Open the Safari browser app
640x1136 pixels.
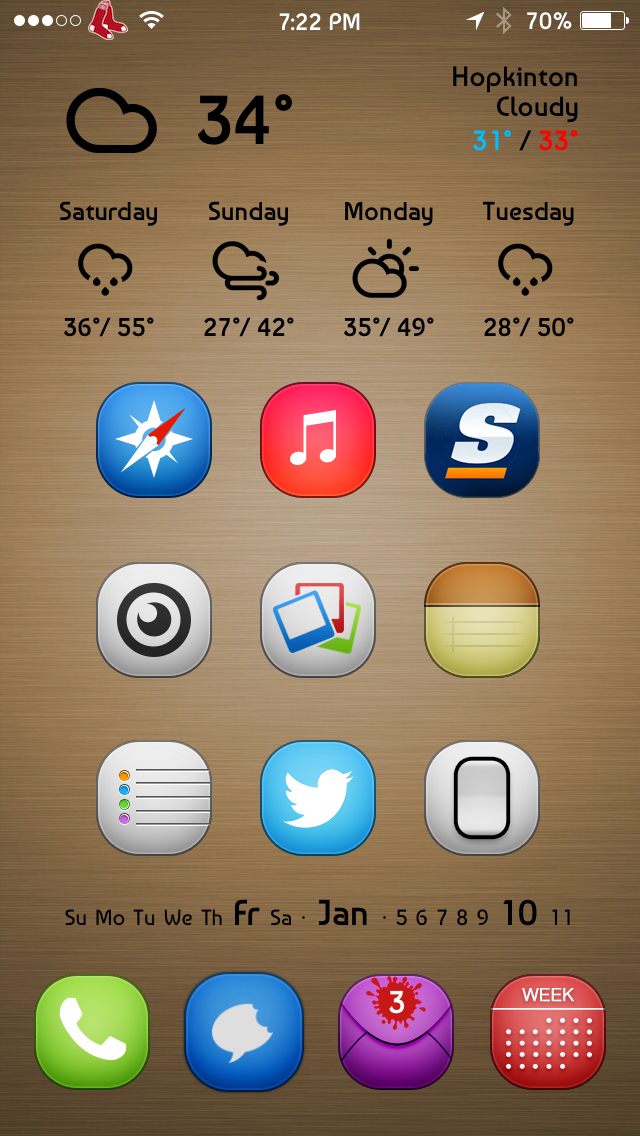click(154, 440)
